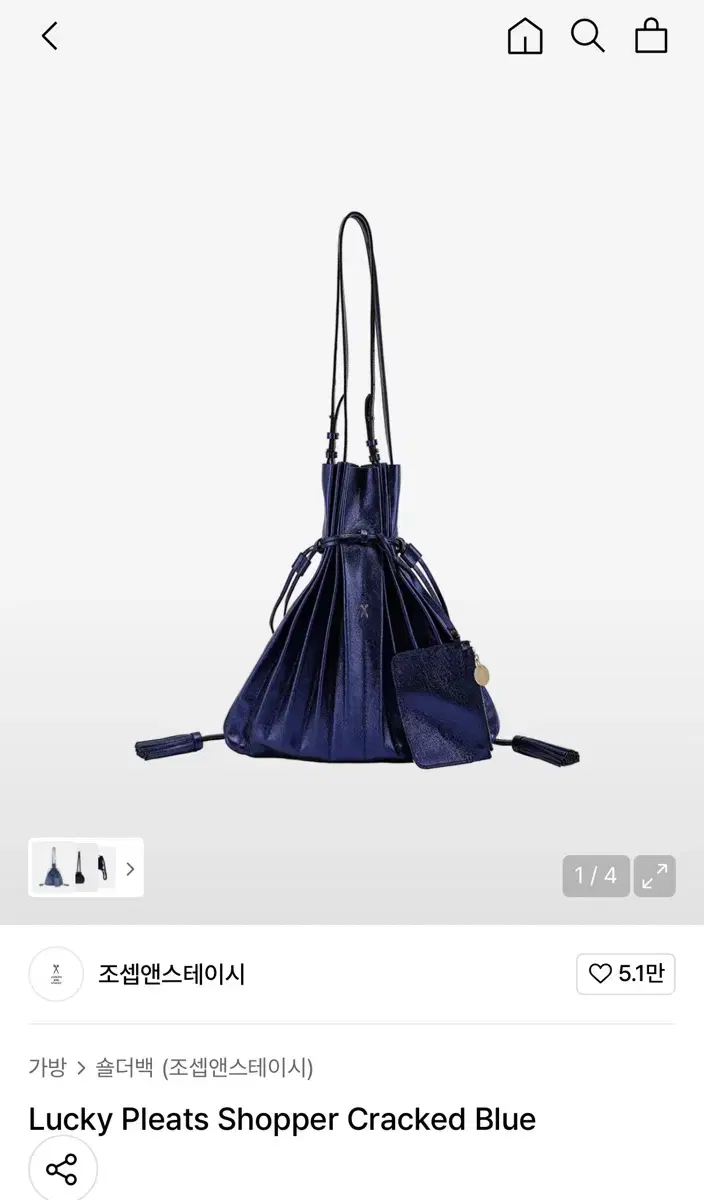Open the 조셉앤스테이시 brand page

pyautogui.click(x=171, y=974)
